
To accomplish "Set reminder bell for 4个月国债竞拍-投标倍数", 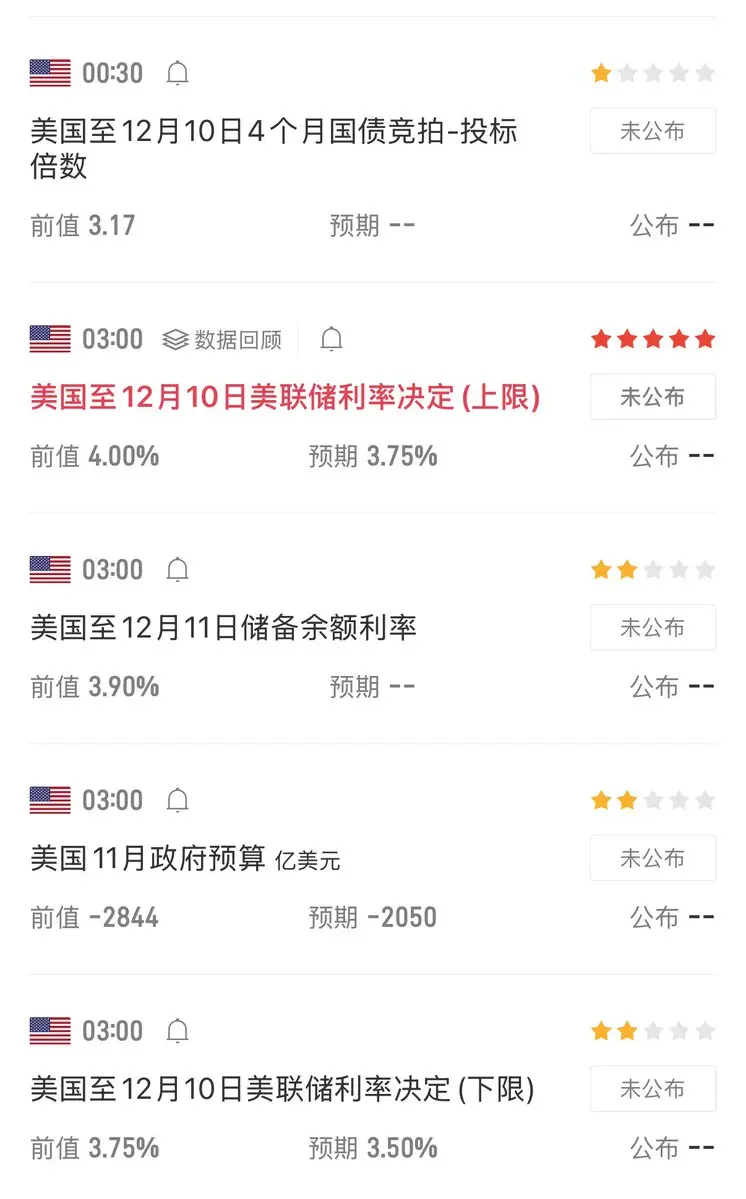I will tap(177, 73).
